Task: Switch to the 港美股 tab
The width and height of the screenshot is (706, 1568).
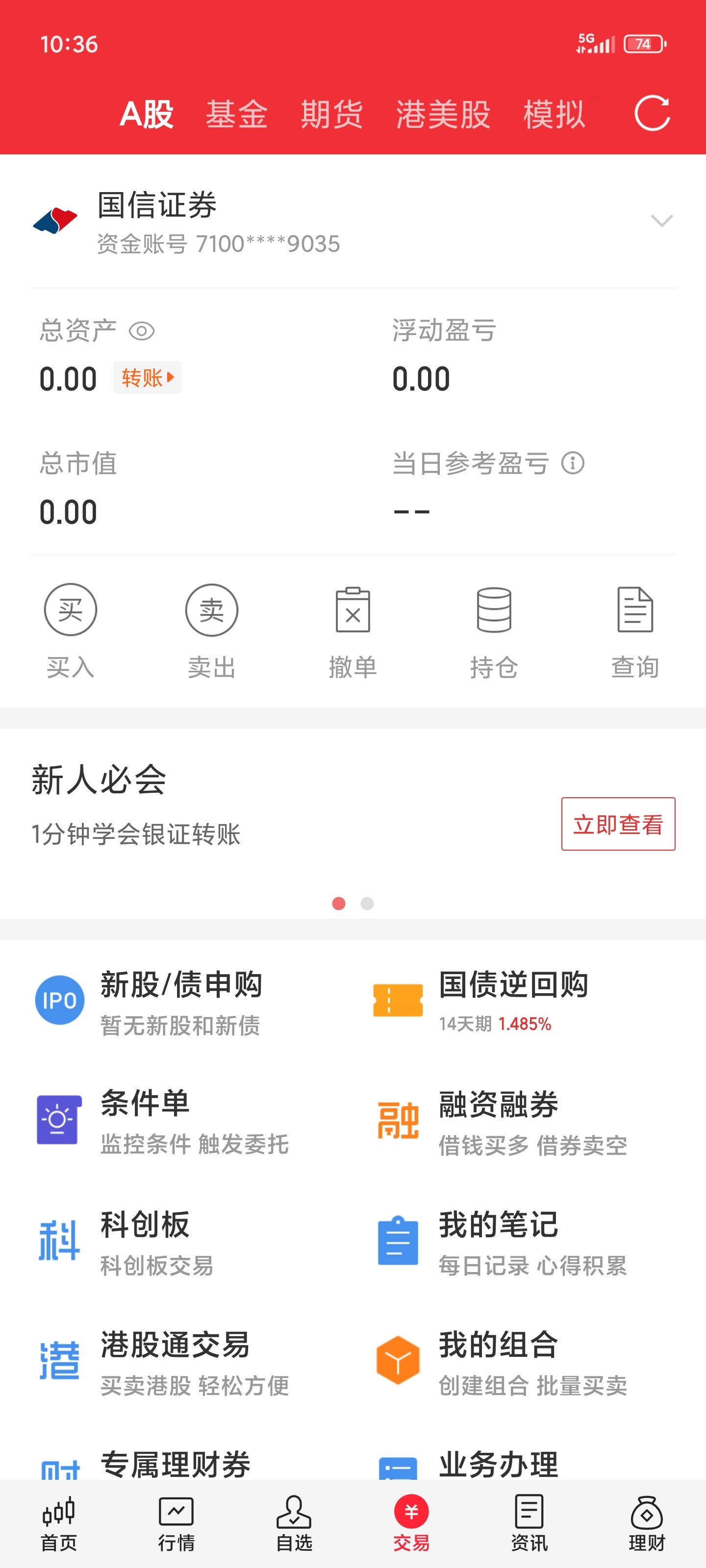Action: click(443, 114)
